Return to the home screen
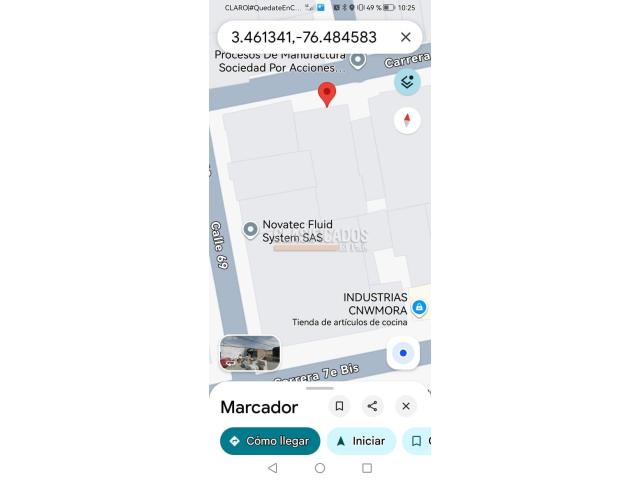The width and height of the screenshot is (640, 480). point(320,468)
